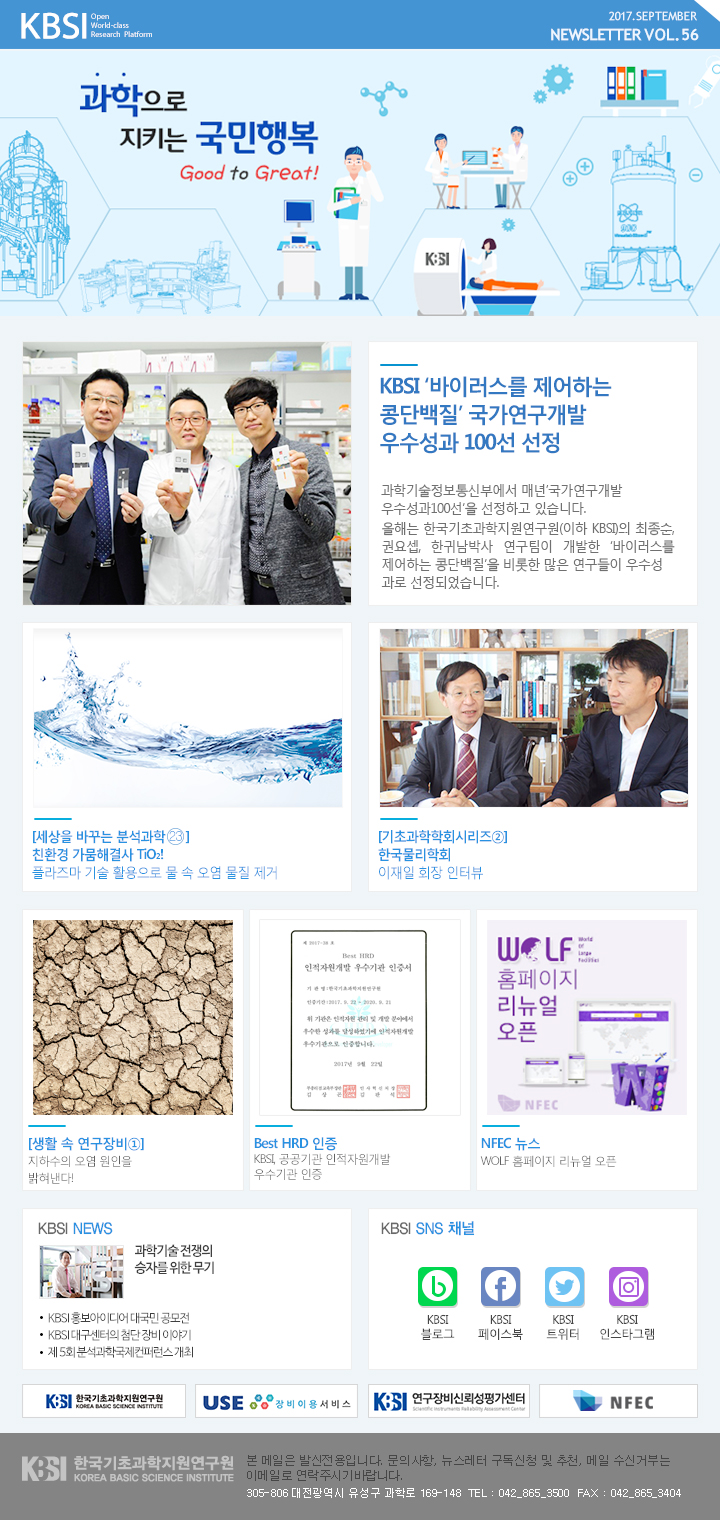Open the virus-controlling soy protein article
The image size is (720, 1520).
point(495,414)
